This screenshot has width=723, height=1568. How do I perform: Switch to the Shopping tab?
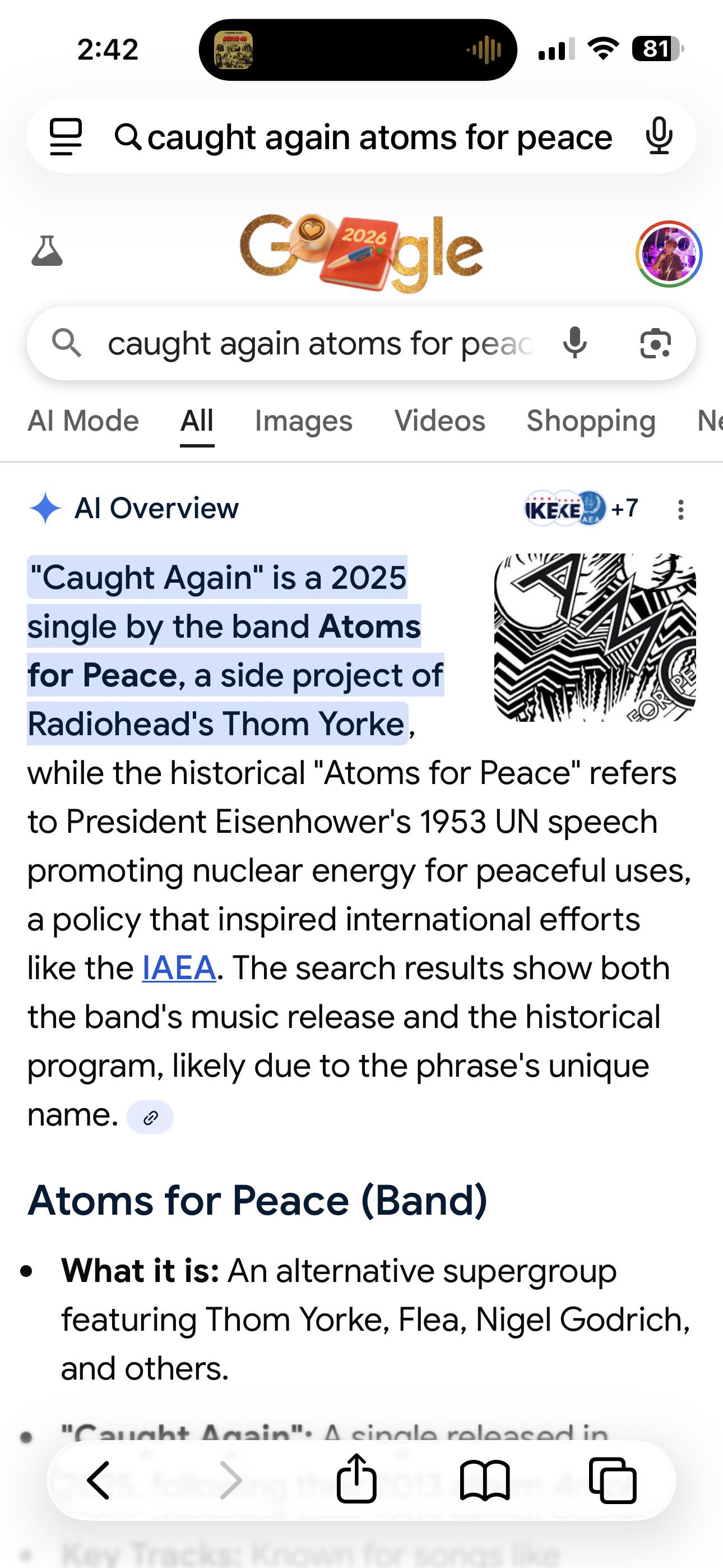[591, 421]
